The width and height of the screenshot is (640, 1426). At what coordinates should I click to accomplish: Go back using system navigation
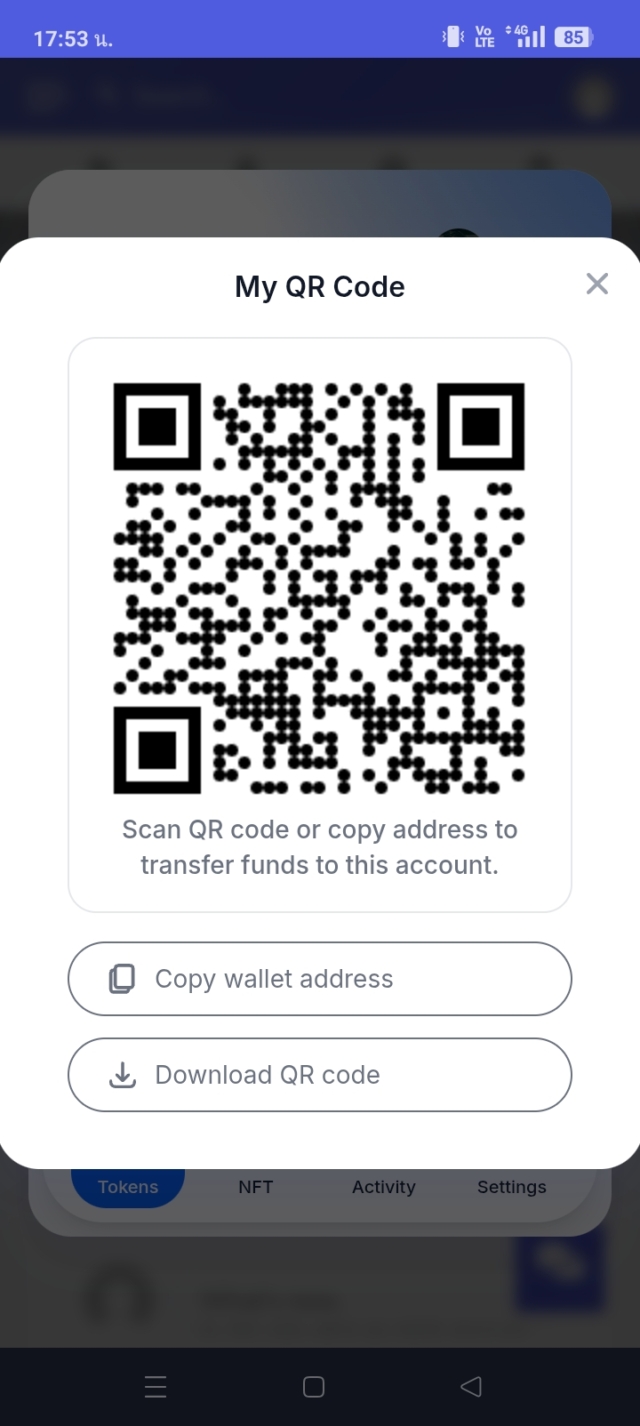point(471,1387)
